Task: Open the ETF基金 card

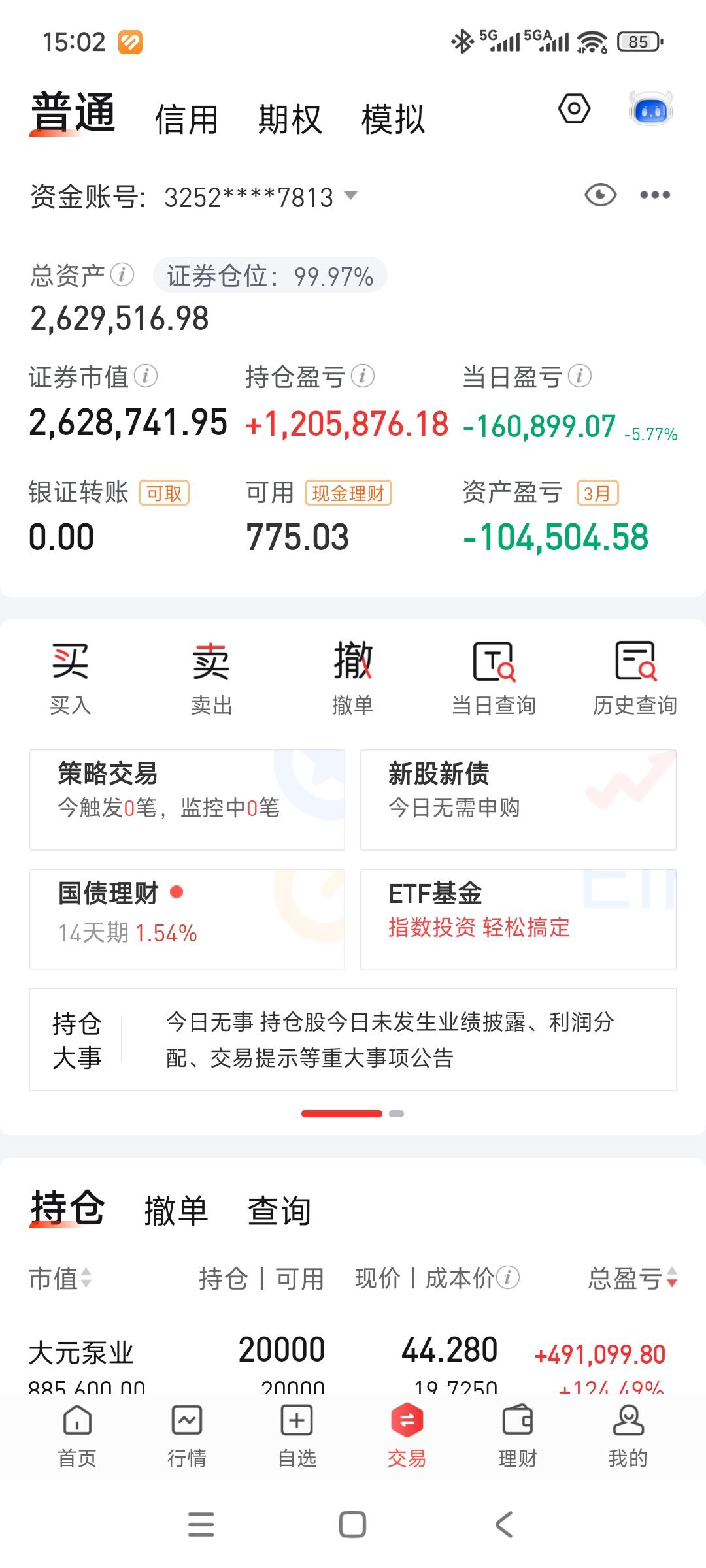Action: click(518, 915)
